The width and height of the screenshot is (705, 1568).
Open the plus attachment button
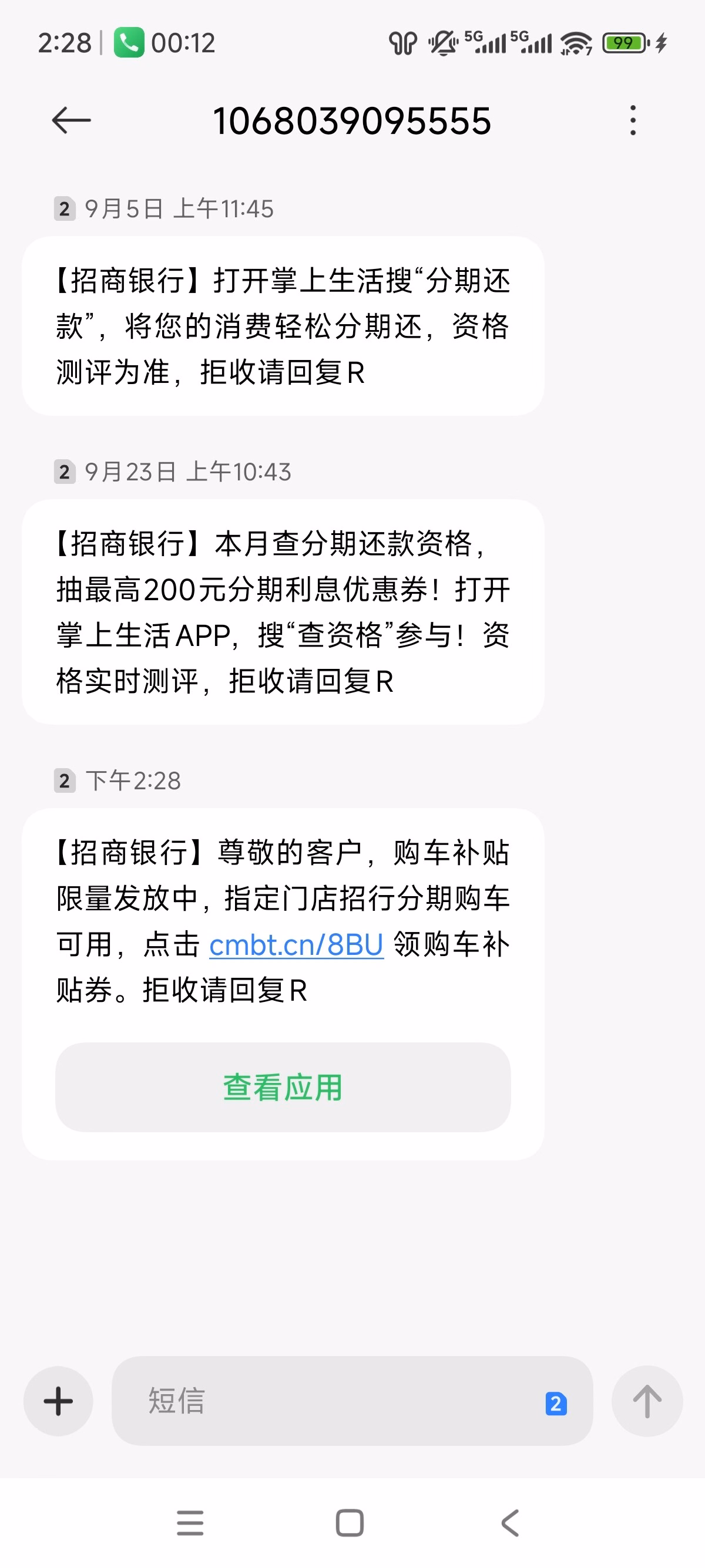pyautogui.click(x=58, y=1401)
